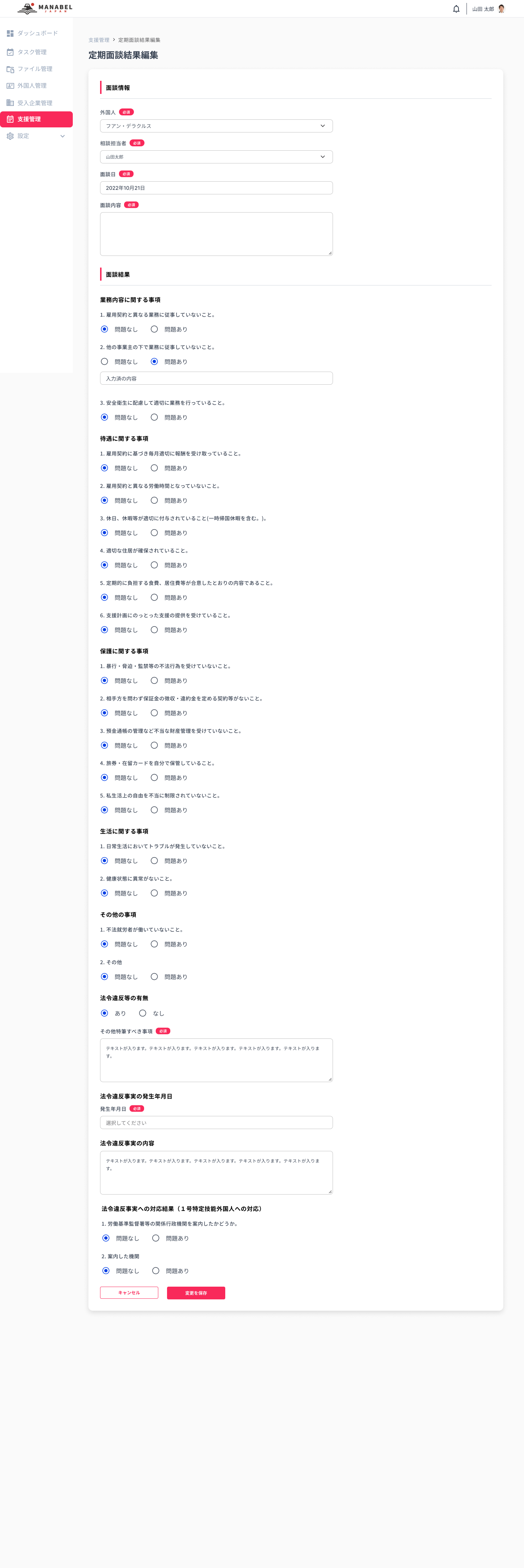Select 問題なし for 他の事業主の下で業務 item
The image size is (524, 1568).
(105, 361)
